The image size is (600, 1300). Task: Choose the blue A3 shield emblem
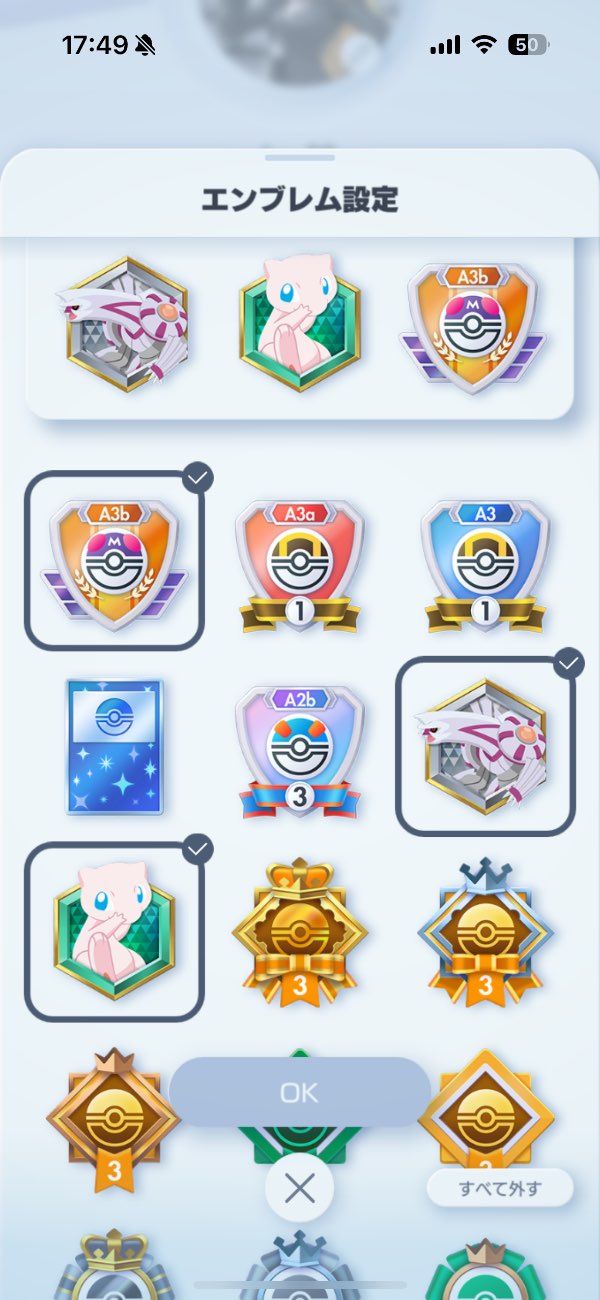[x=485, y=565]
